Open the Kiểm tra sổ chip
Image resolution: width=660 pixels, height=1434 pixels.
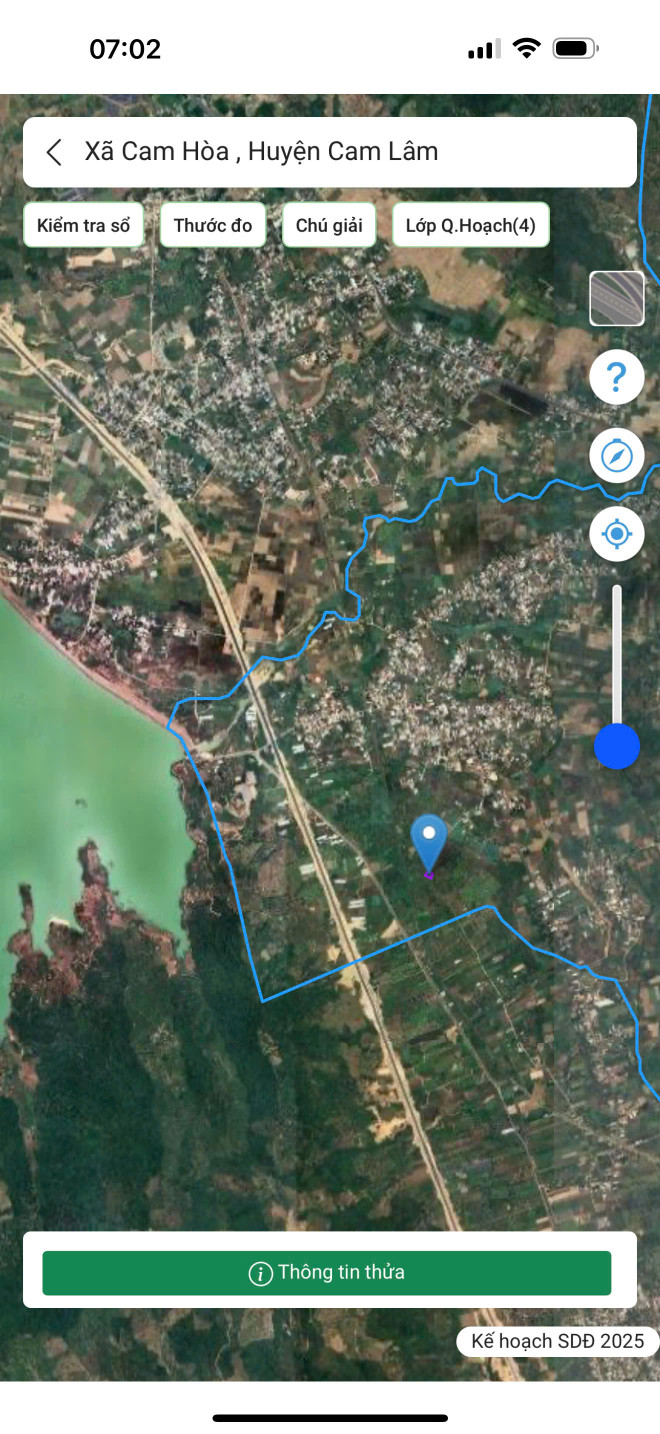click(84, 225)
